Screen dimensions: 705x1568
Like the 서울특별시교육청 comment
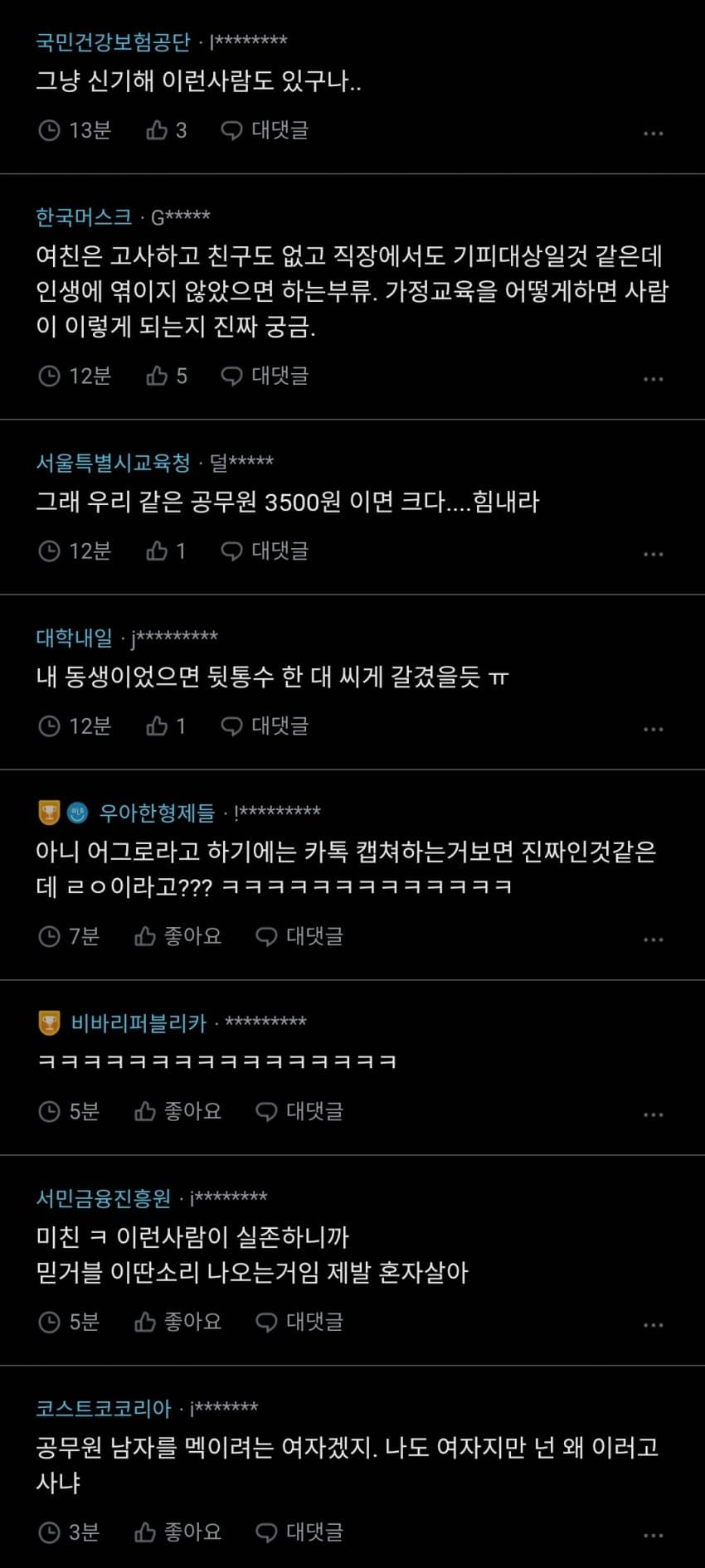click(166, 551)
